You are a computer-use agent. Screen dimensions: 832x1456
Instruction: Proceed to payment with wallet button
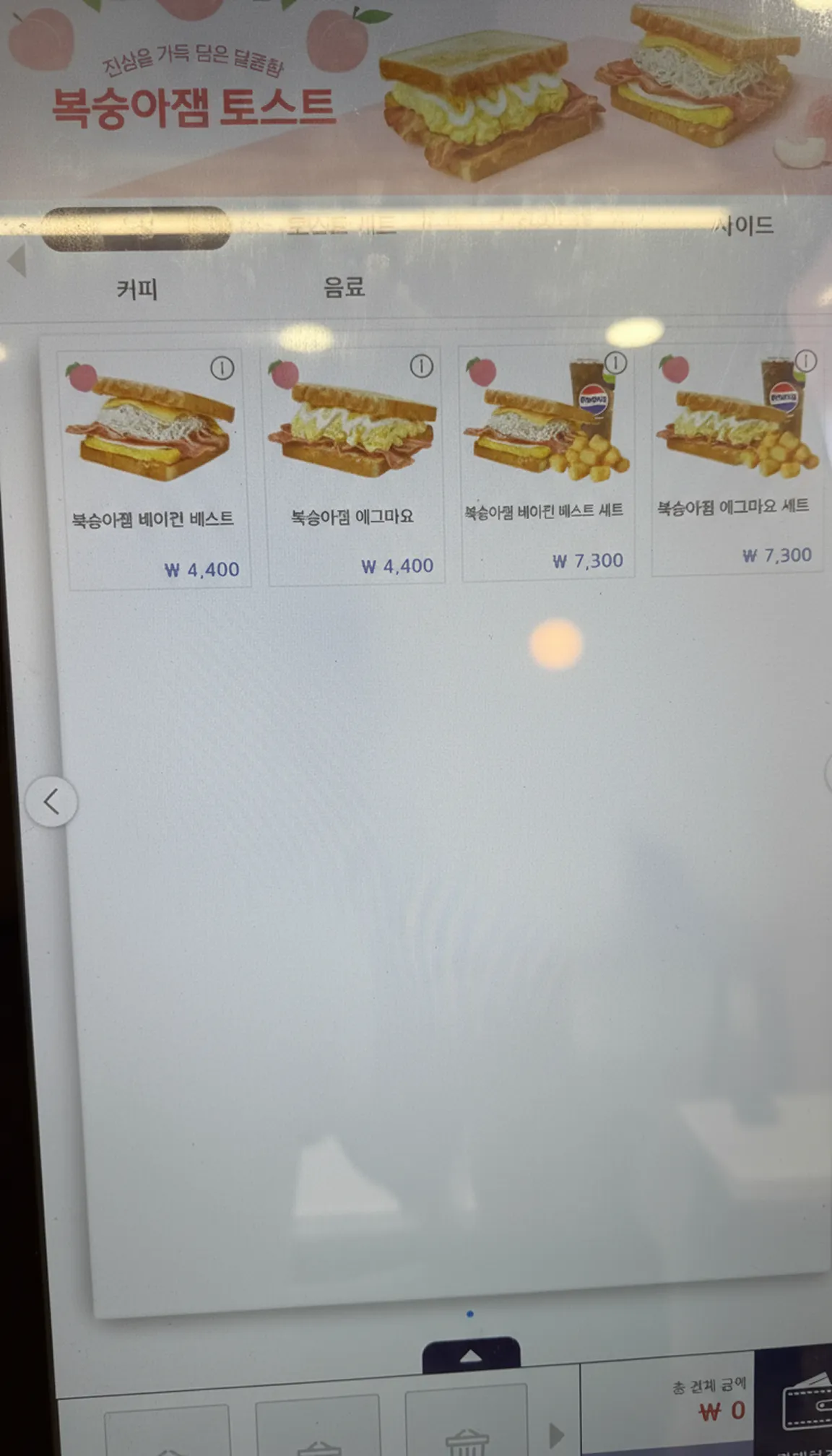pyautogui.click(x=805, y=1405)
